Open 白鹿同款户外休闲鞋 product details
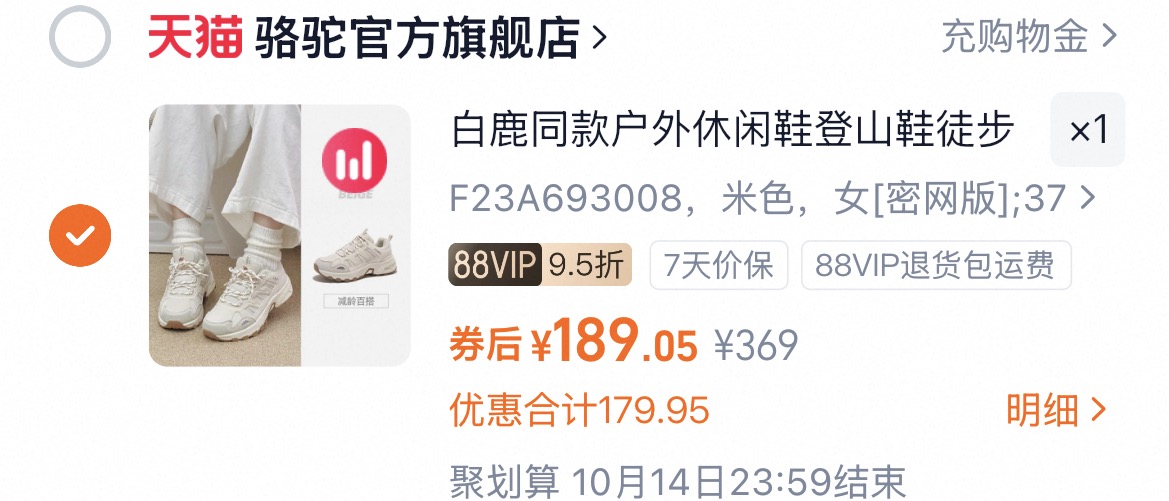This screenshot has width=1169, height=501. click(733, 130)
